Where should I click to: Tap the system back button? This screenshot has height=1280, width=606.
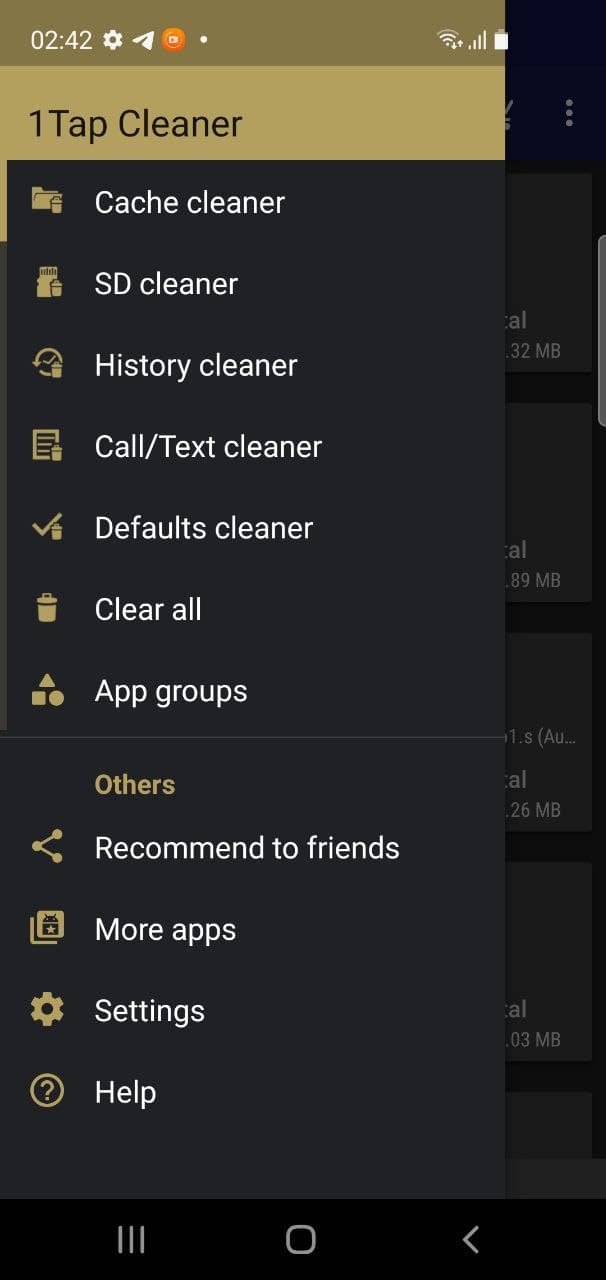(471, 1240)
